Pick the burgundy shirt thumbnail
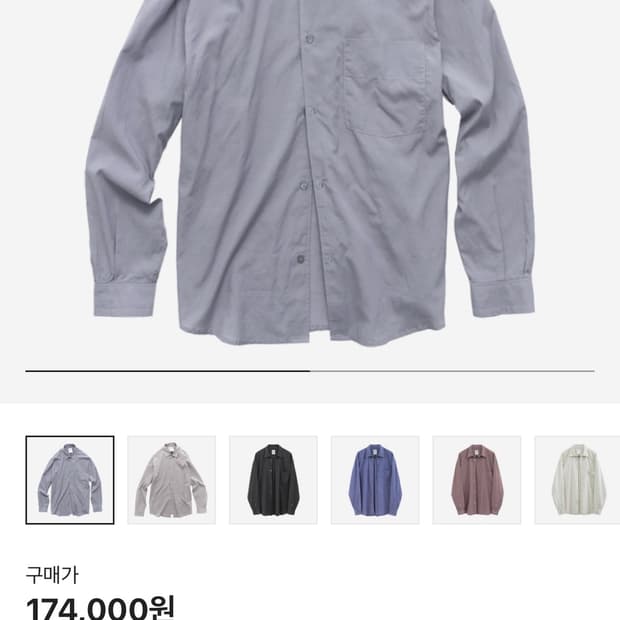620x620 pixels. pos(477,480)
